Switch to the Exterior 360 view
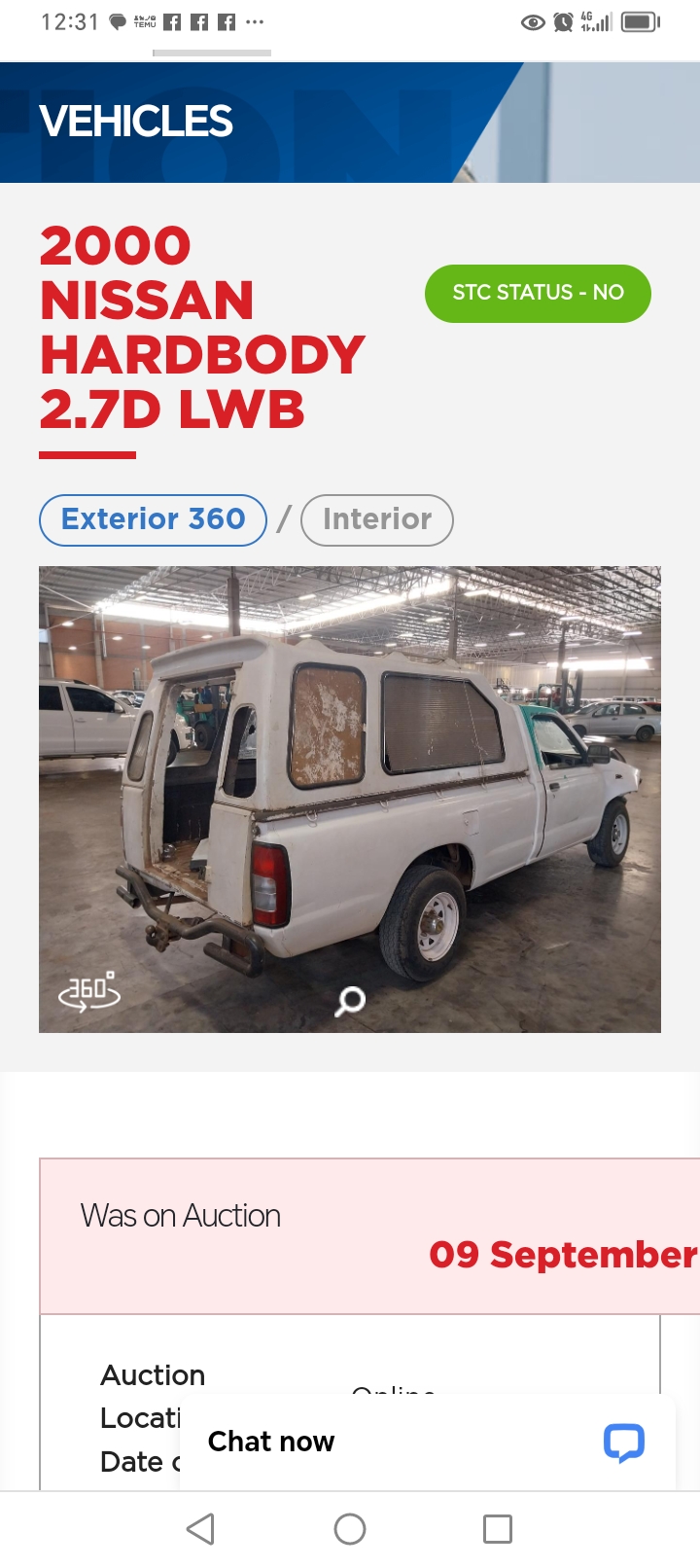Viewport: 700px width, 1568px height. click(153, 519)
